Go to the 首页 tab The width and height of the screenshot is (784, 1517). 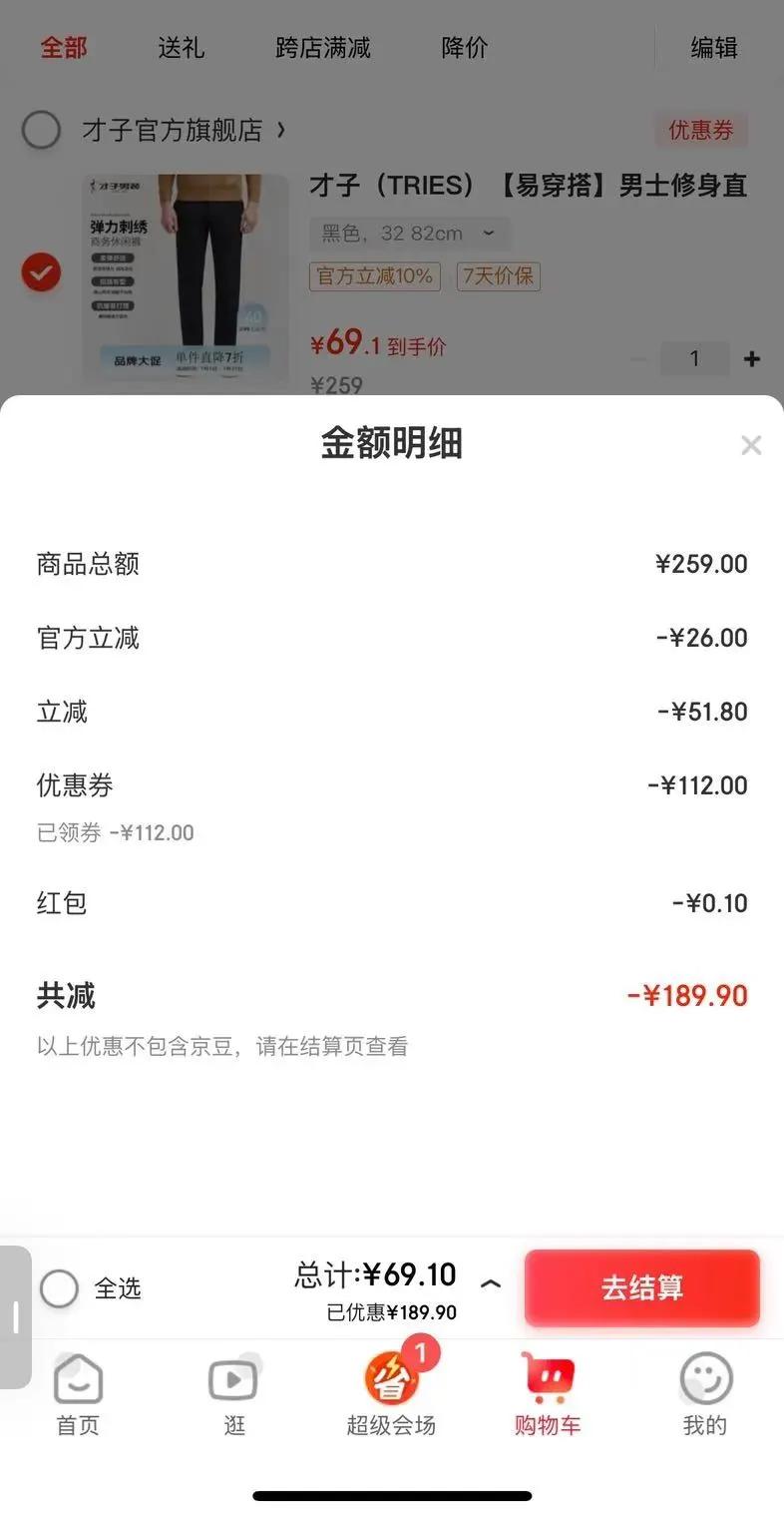(78, 1394)
